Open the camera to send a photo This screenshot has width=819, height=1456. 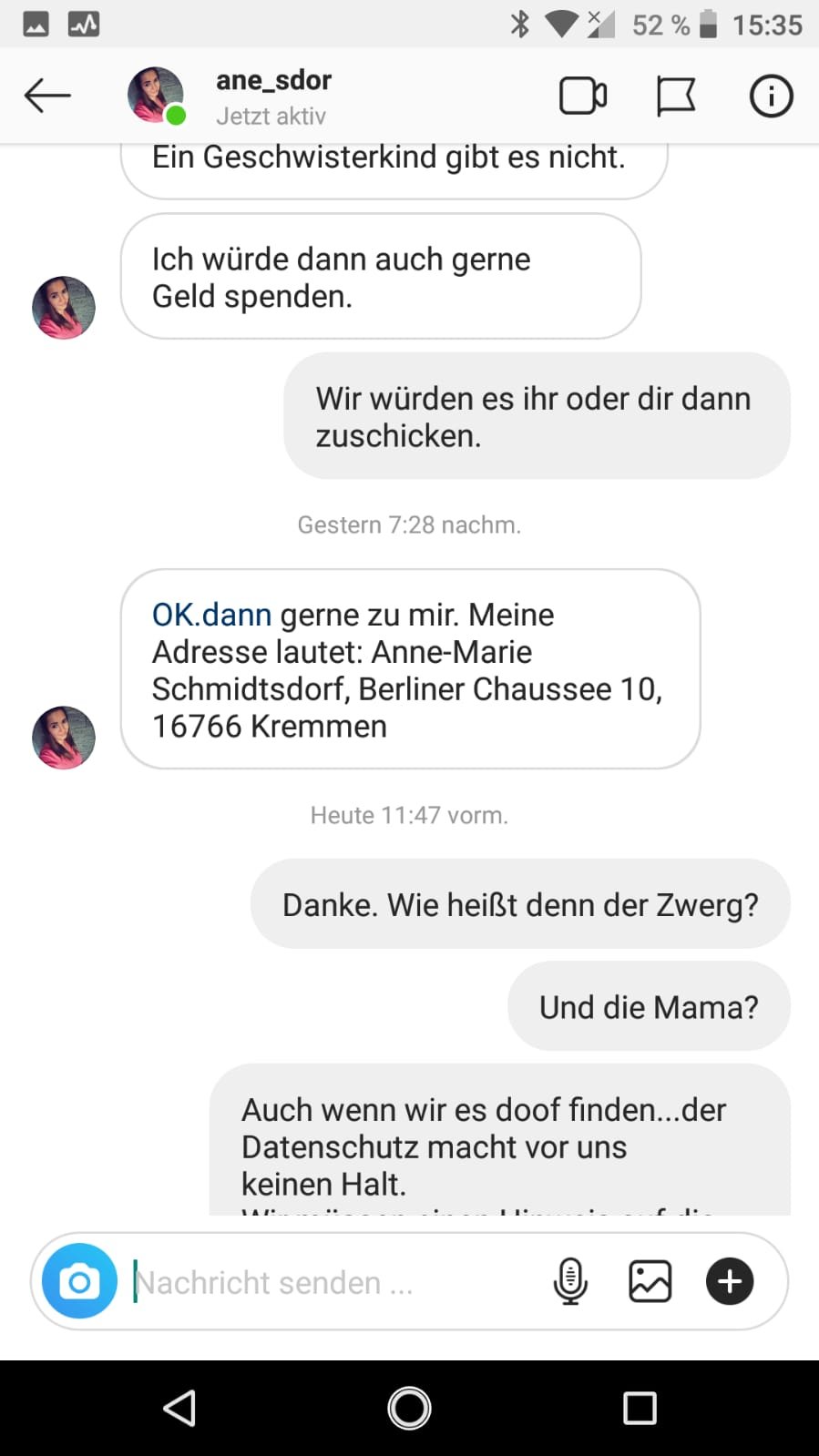pos(80,1281)
